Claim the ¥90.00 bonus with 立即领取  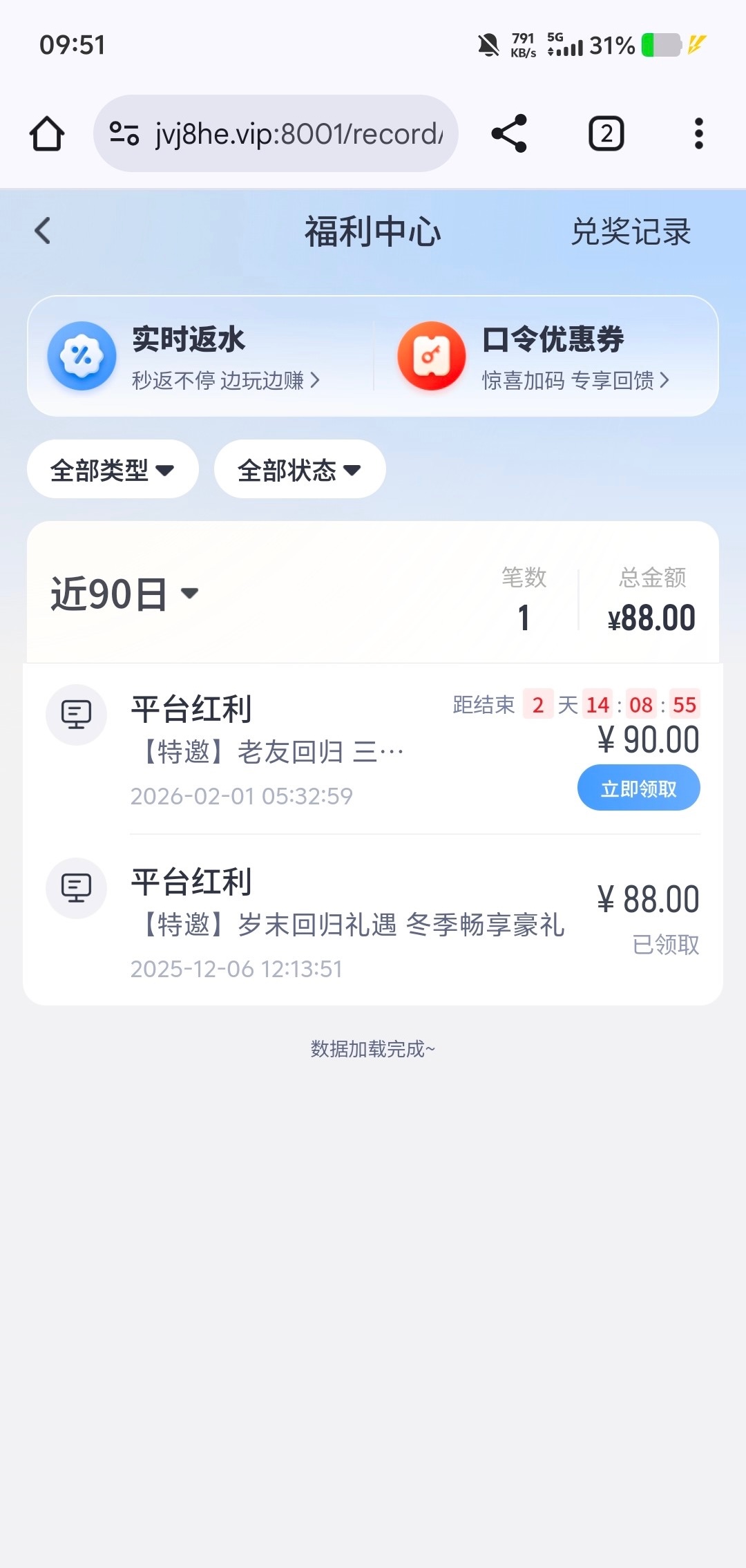[x=638, y=788]
